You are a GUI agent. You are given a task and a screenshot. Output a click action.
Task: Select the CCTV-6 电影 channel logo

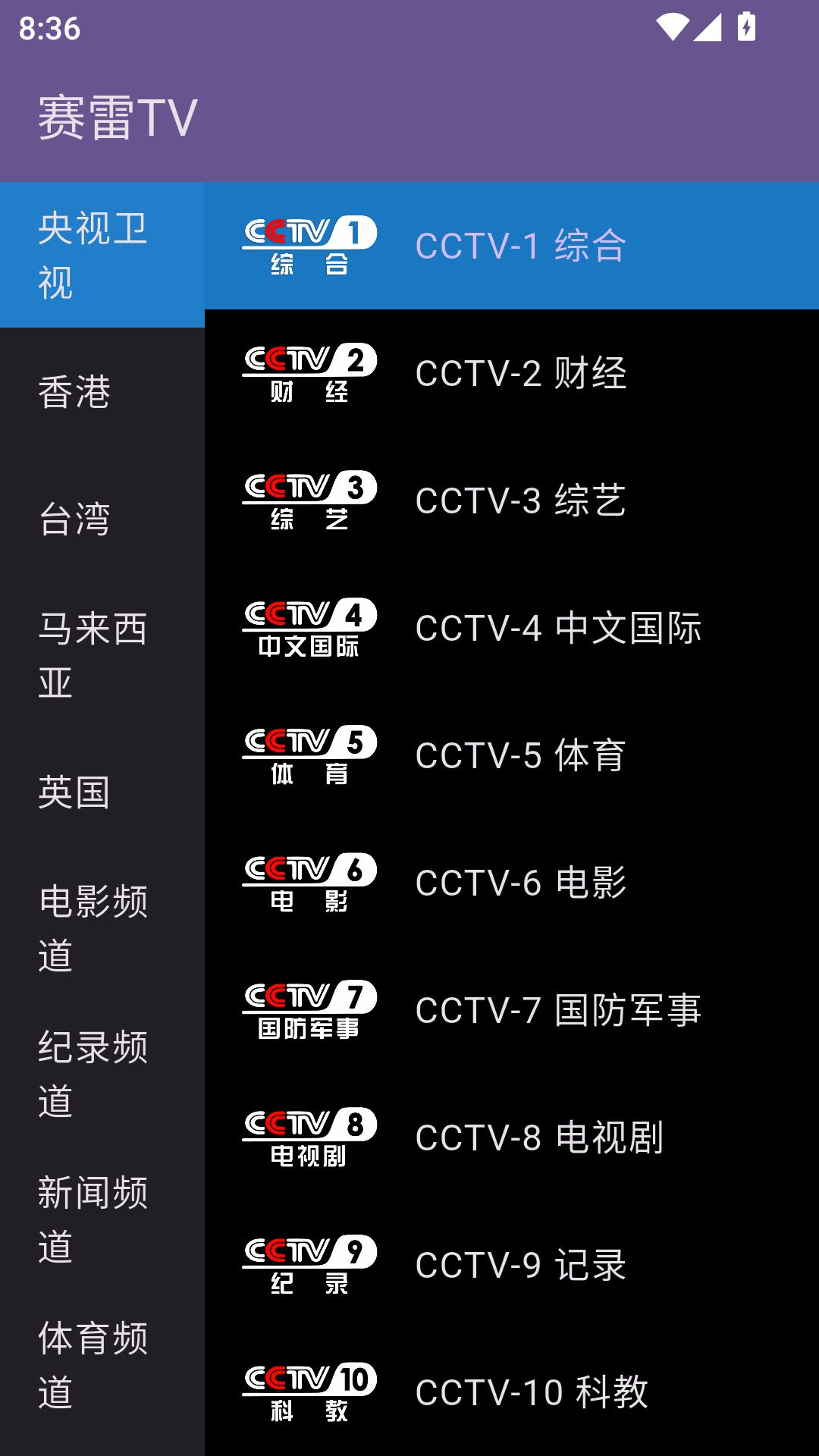309,881
